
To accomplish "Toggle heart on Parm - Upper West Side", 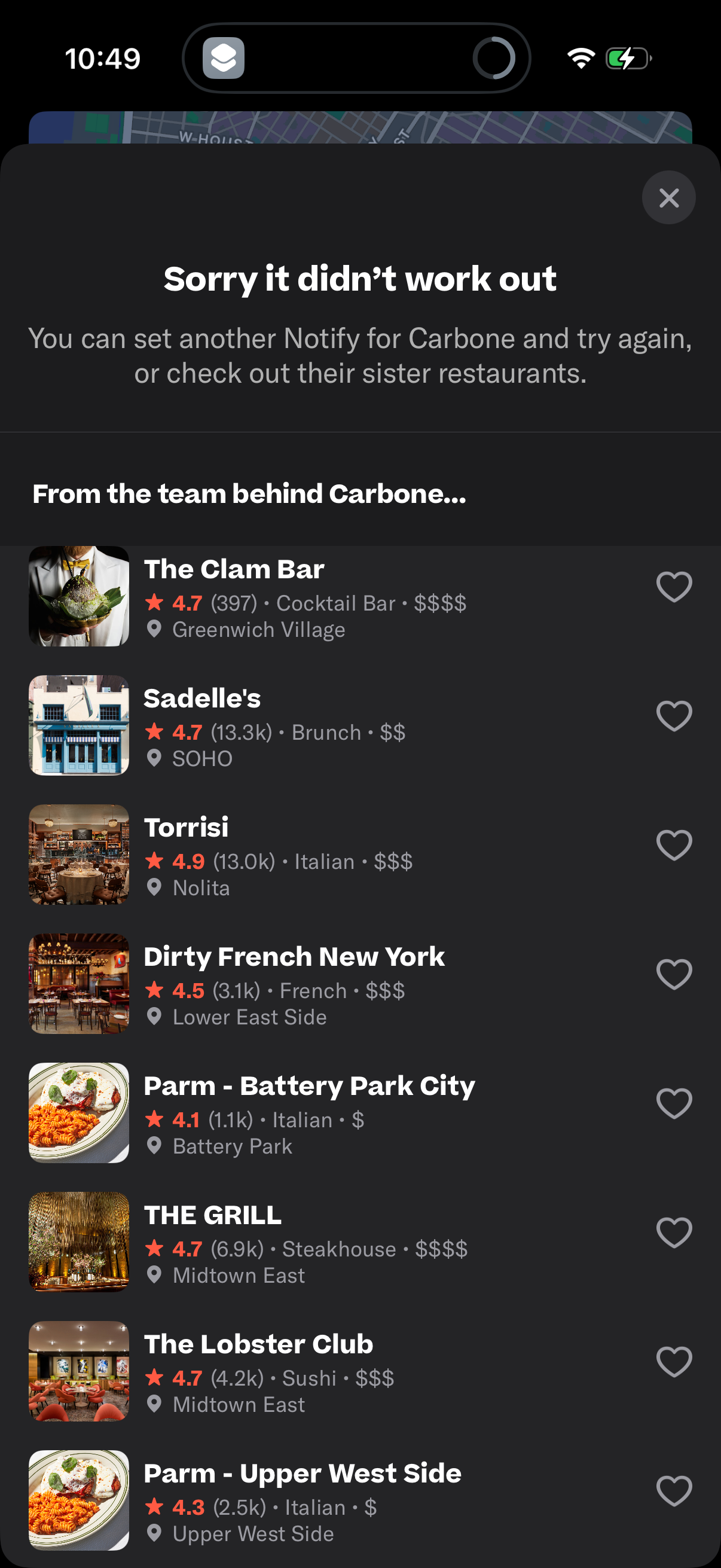I will [x=675, y=1490].
